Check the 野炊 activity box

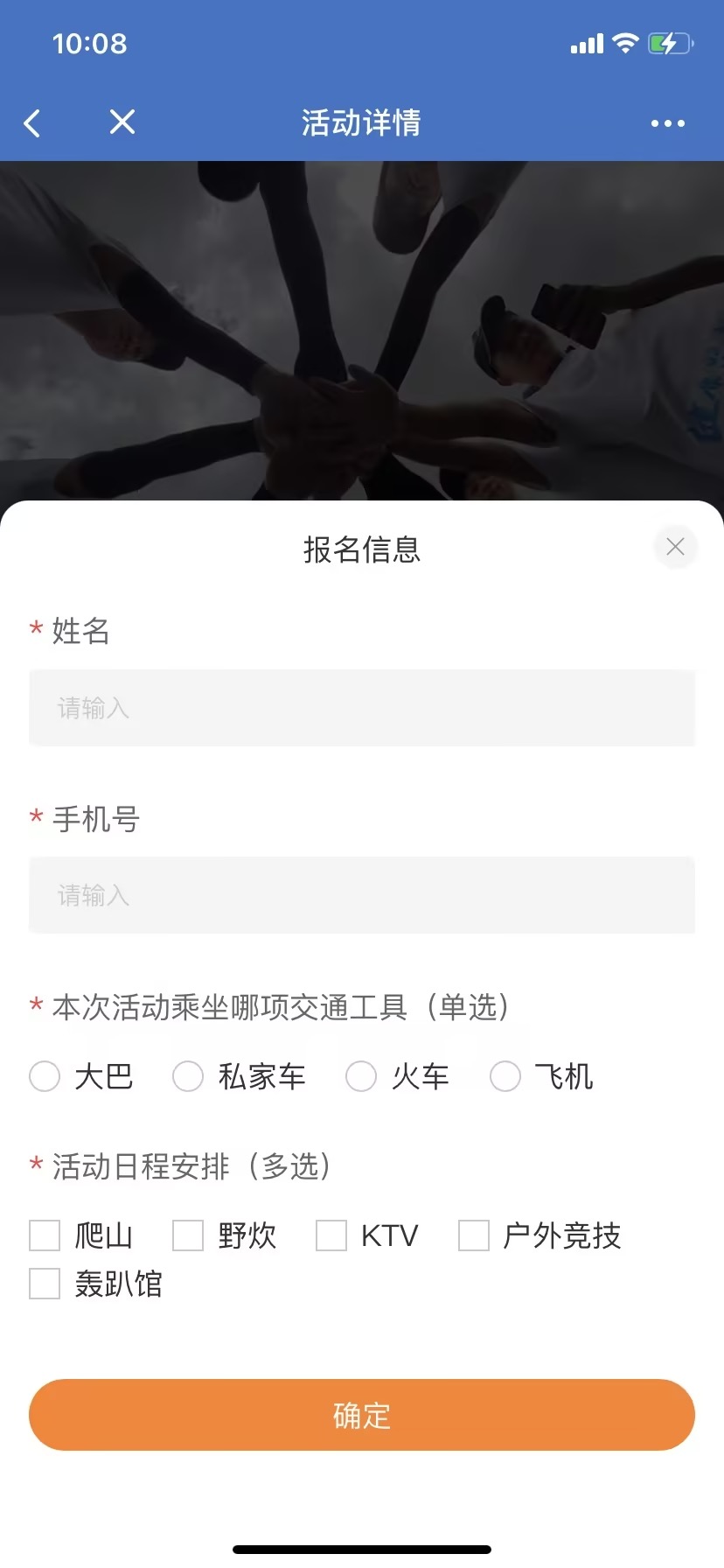click(x=188, y=1235)
